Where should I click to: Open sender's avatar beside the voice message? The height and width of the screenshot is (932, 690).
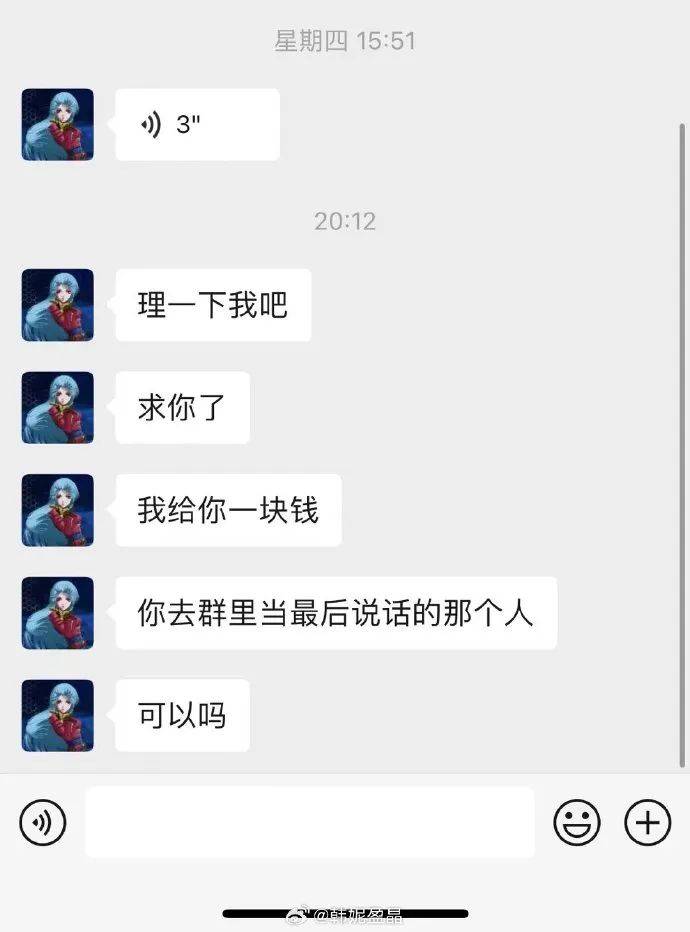[58, 125]
